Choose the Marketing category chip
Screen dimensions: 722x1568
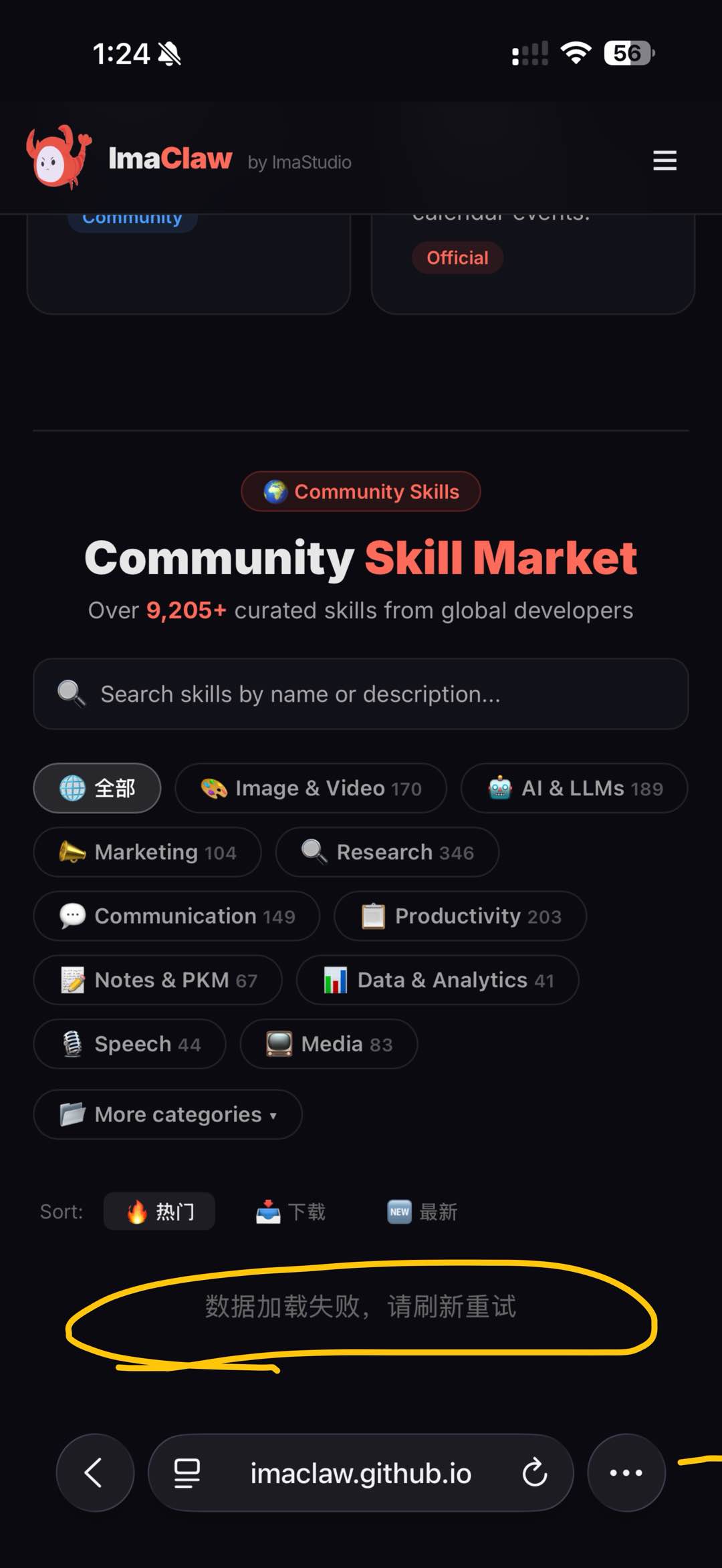pos(147,852)
